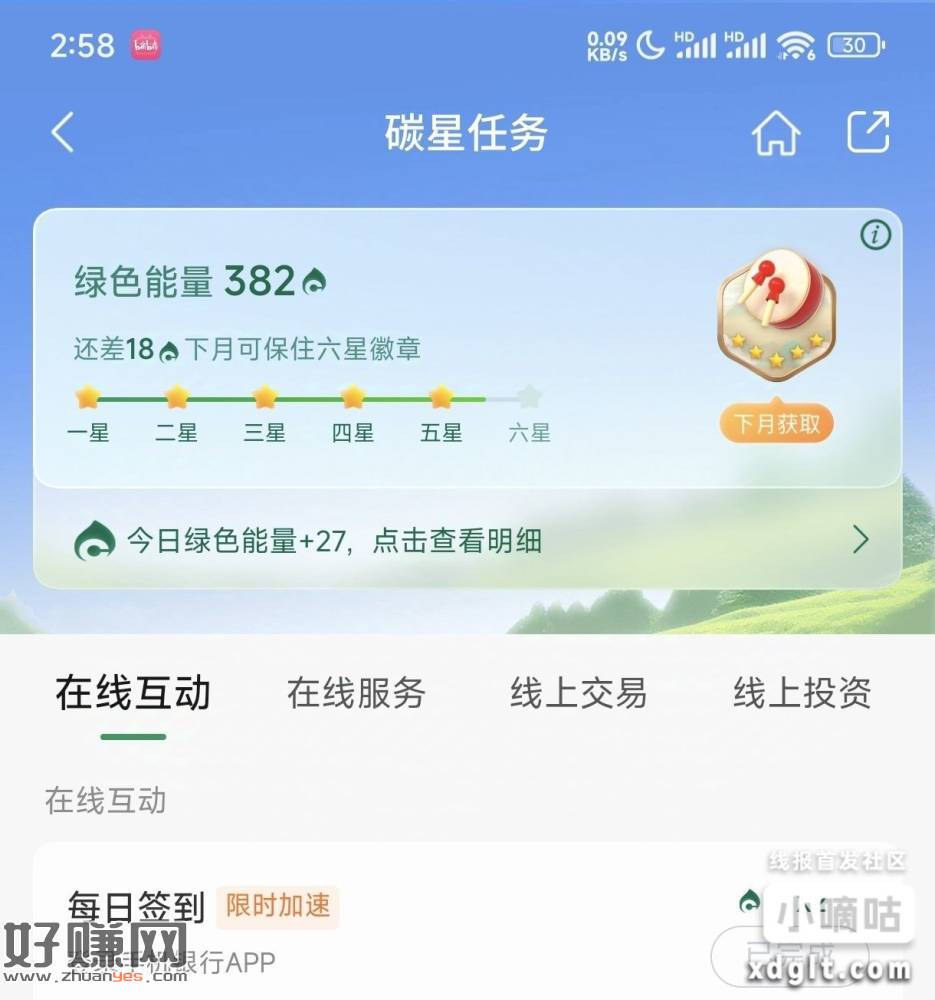Switch to 在线互动 tab

(x=133, y=693)
